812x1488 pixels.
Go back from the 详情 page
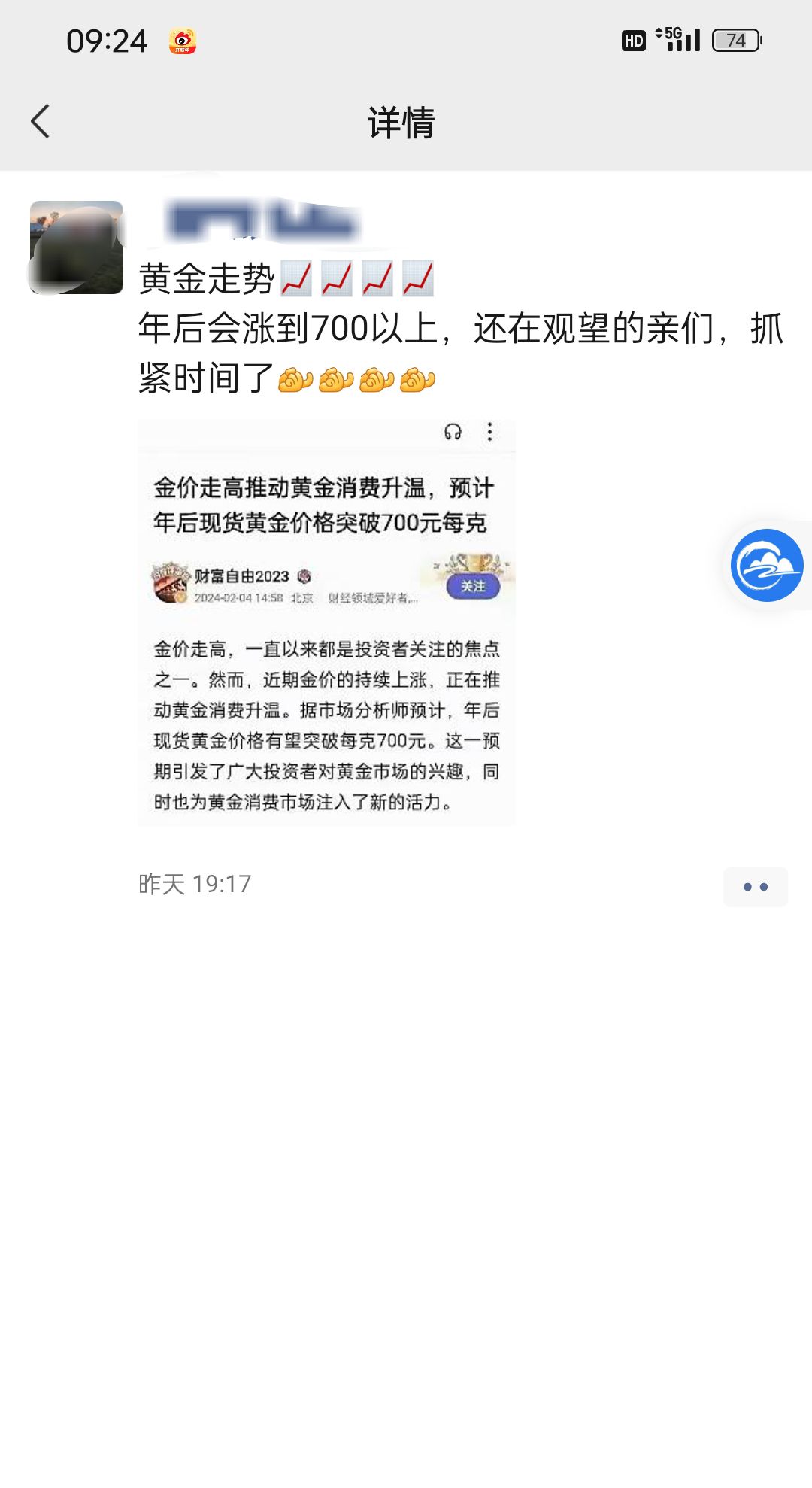click(40, 122)
